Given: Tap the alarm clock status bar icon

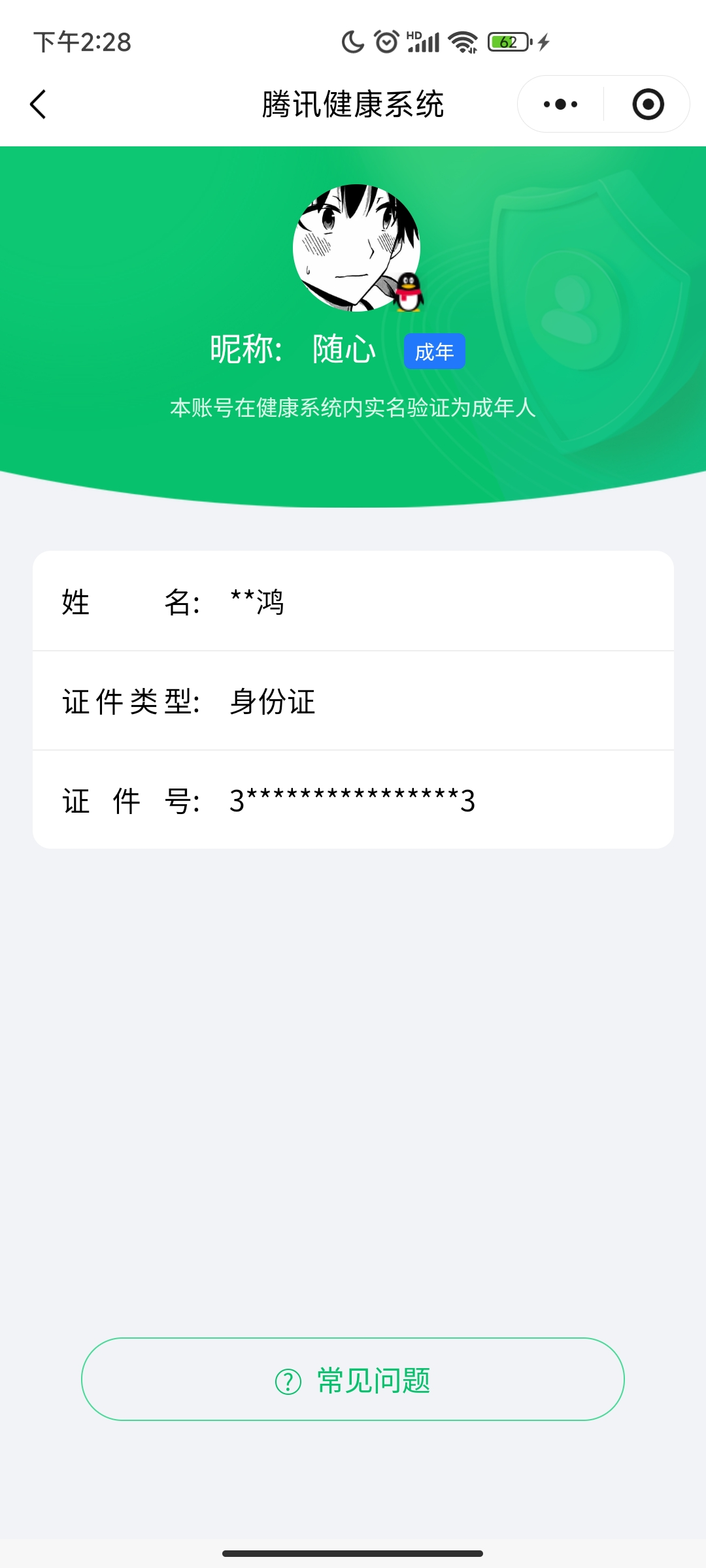Looking at the screenshot, I should (386, 41).
